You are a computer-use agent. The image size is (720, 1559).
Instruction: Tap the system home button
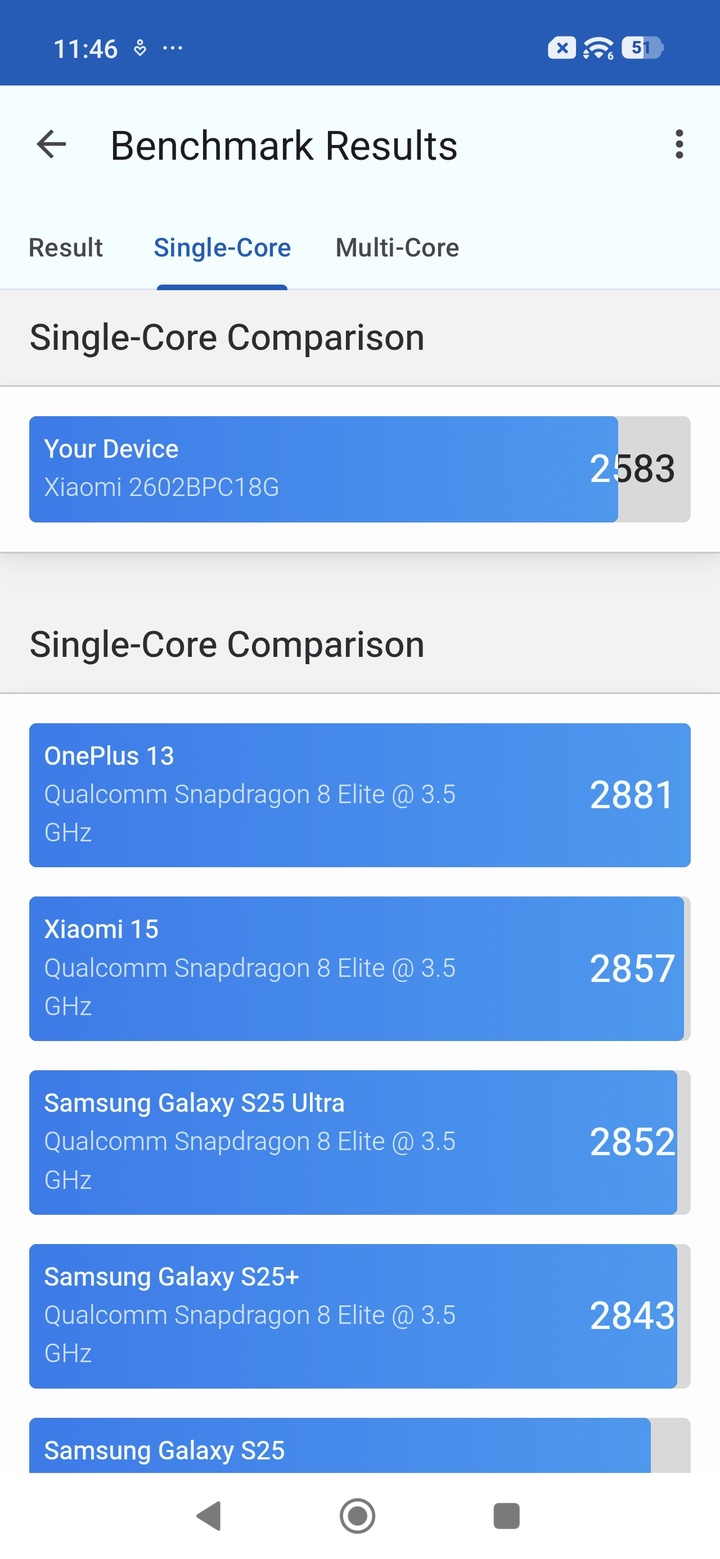point(357,1516)
